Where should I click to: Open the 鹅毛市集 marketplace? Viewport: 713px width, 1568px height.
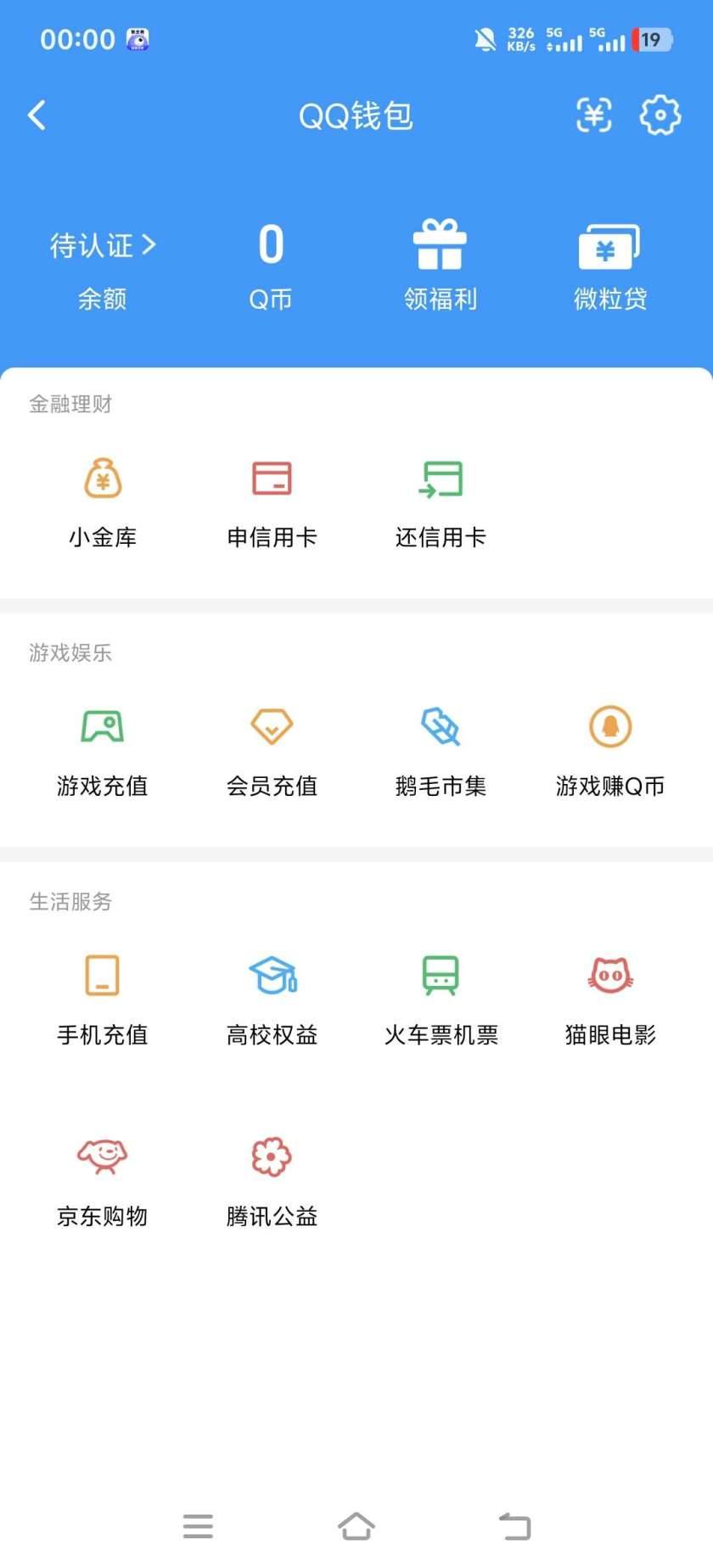441,750
